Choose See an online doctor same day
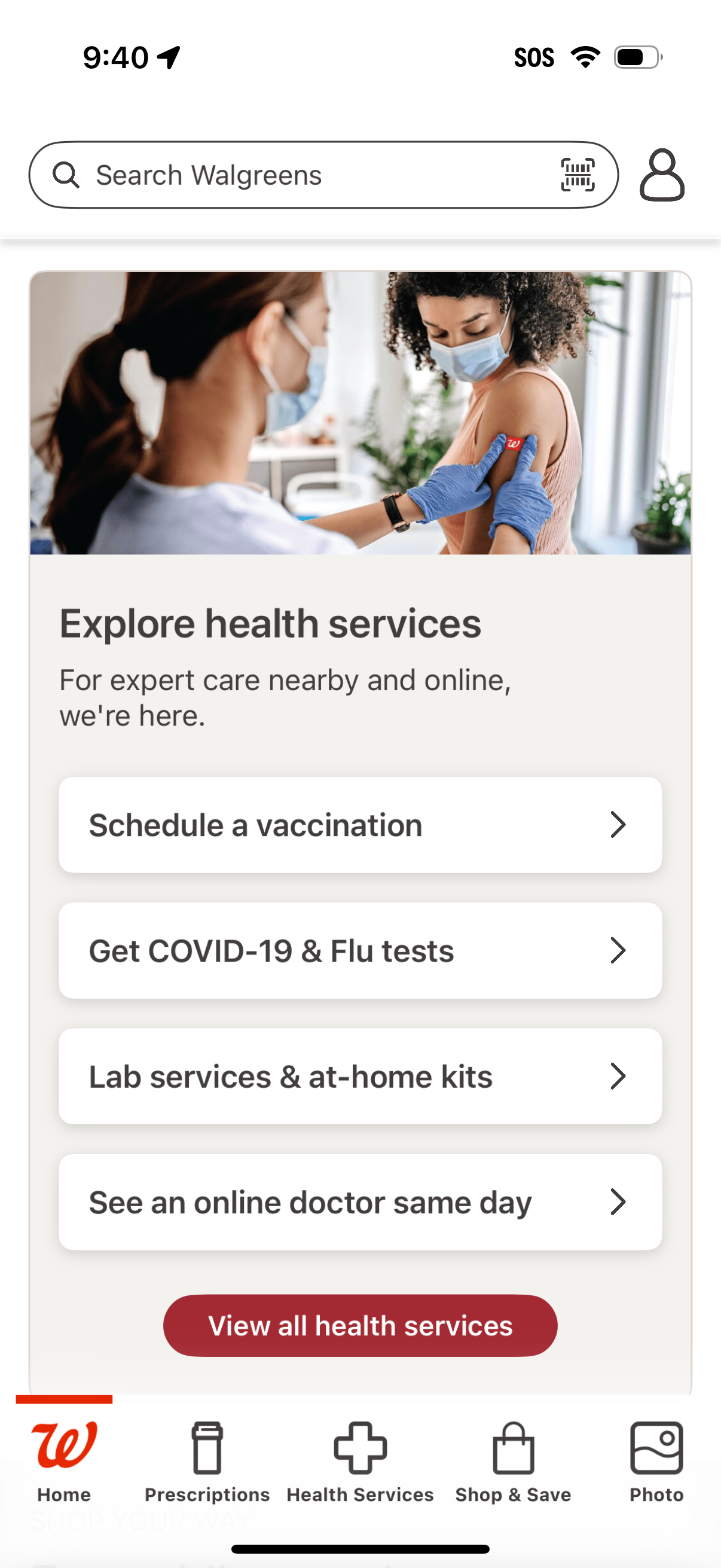 click(x=360, y=1202)
